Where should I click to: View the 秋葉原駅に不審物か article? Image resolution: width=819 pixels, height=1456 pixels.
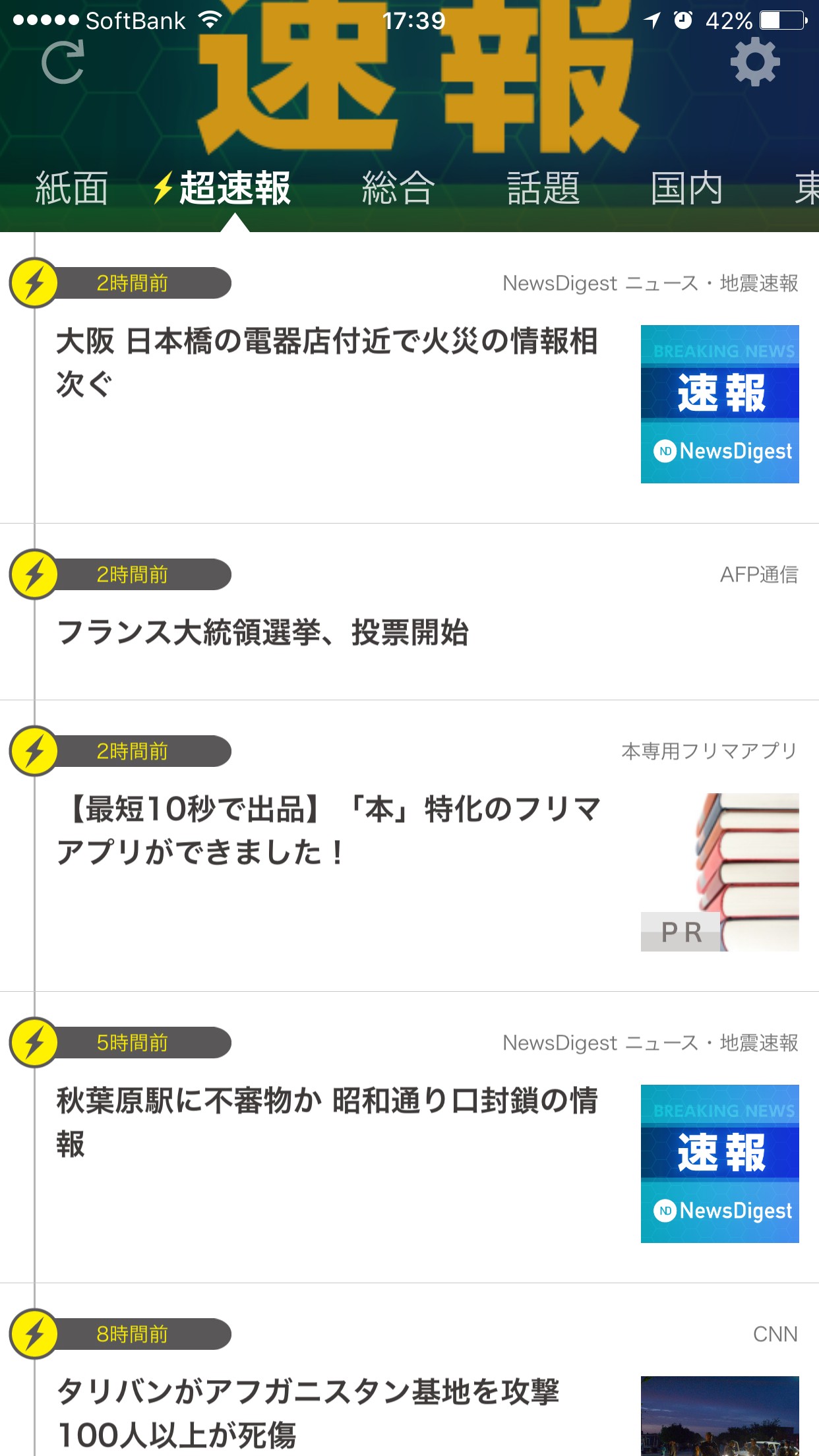pos(327,1121)
